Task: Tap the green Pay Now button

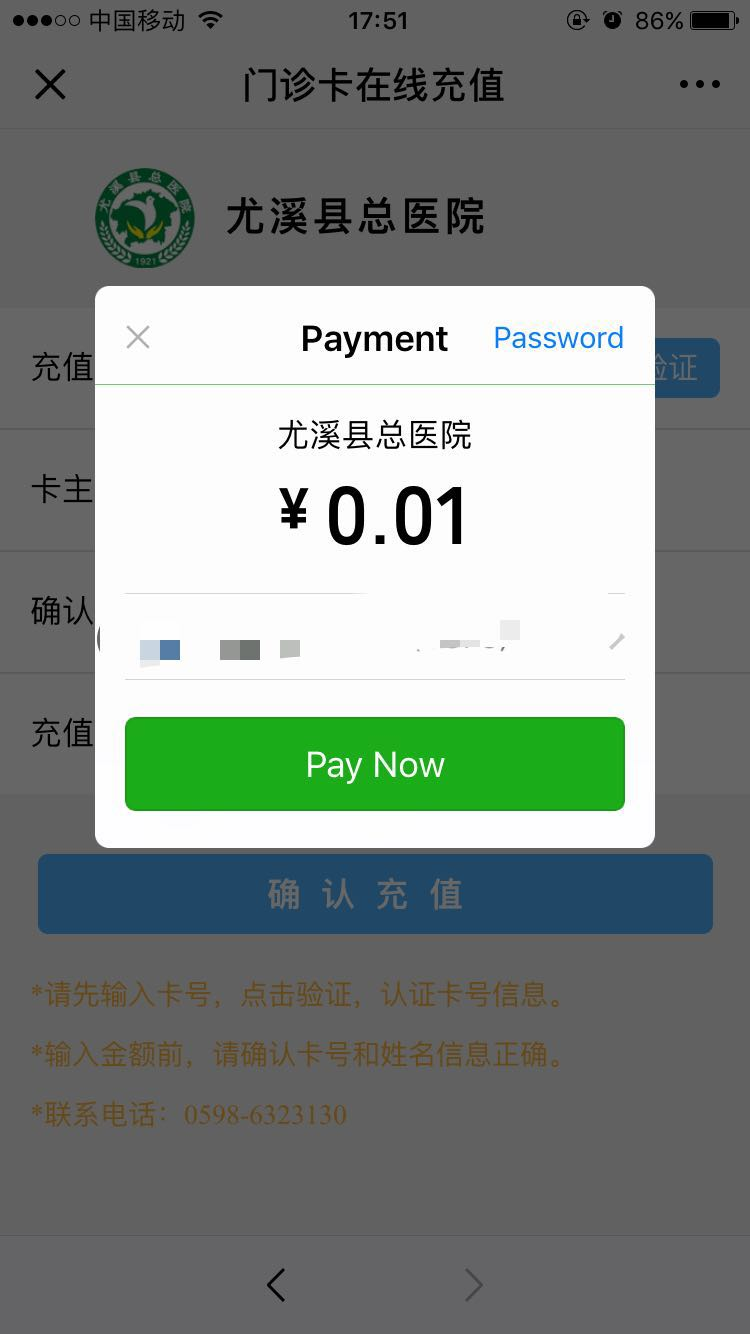Action: coord(374,764)
